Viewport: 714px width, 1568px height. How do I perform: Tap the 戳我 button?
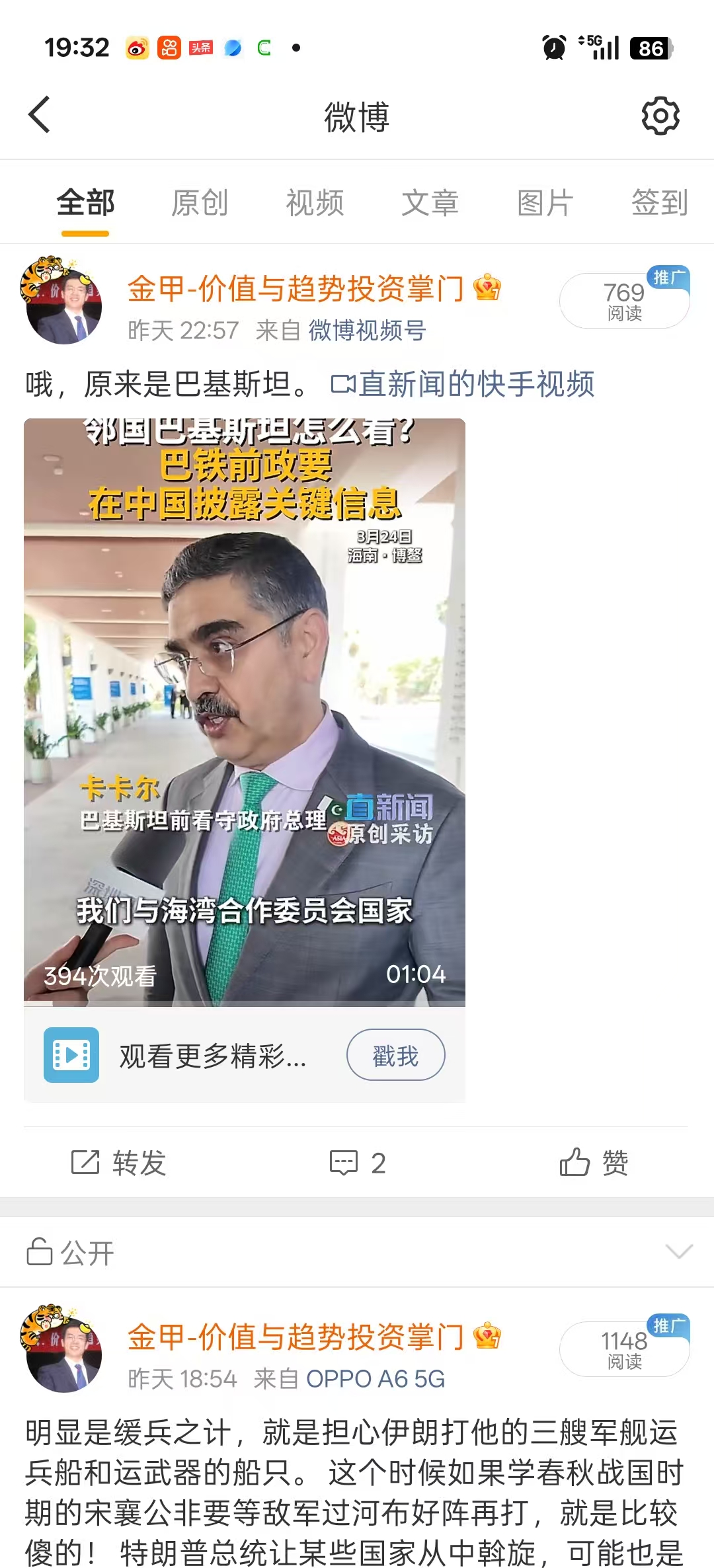pyautogui.click(x=395, y=1055)
